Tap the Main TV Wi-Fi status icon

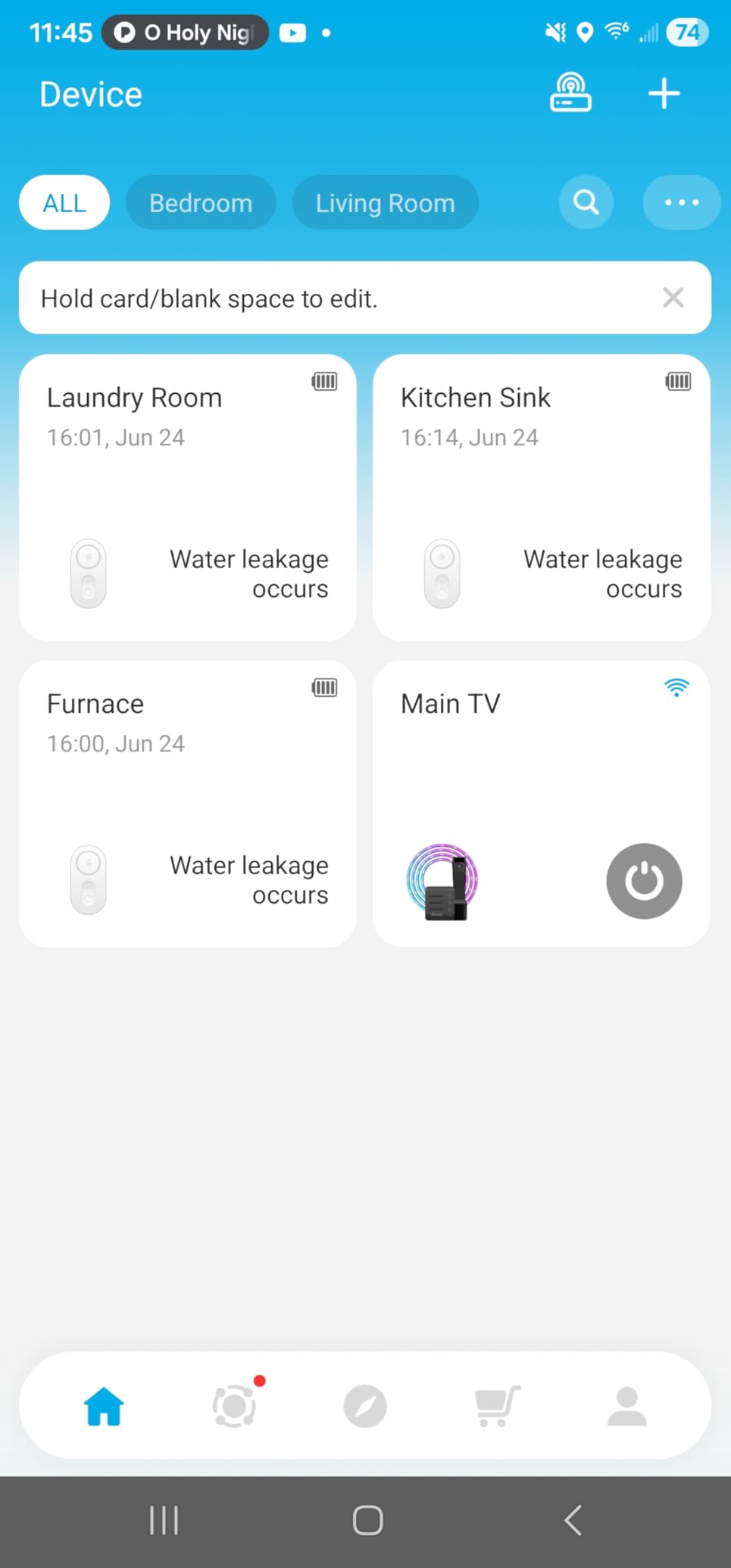(676, 686)
